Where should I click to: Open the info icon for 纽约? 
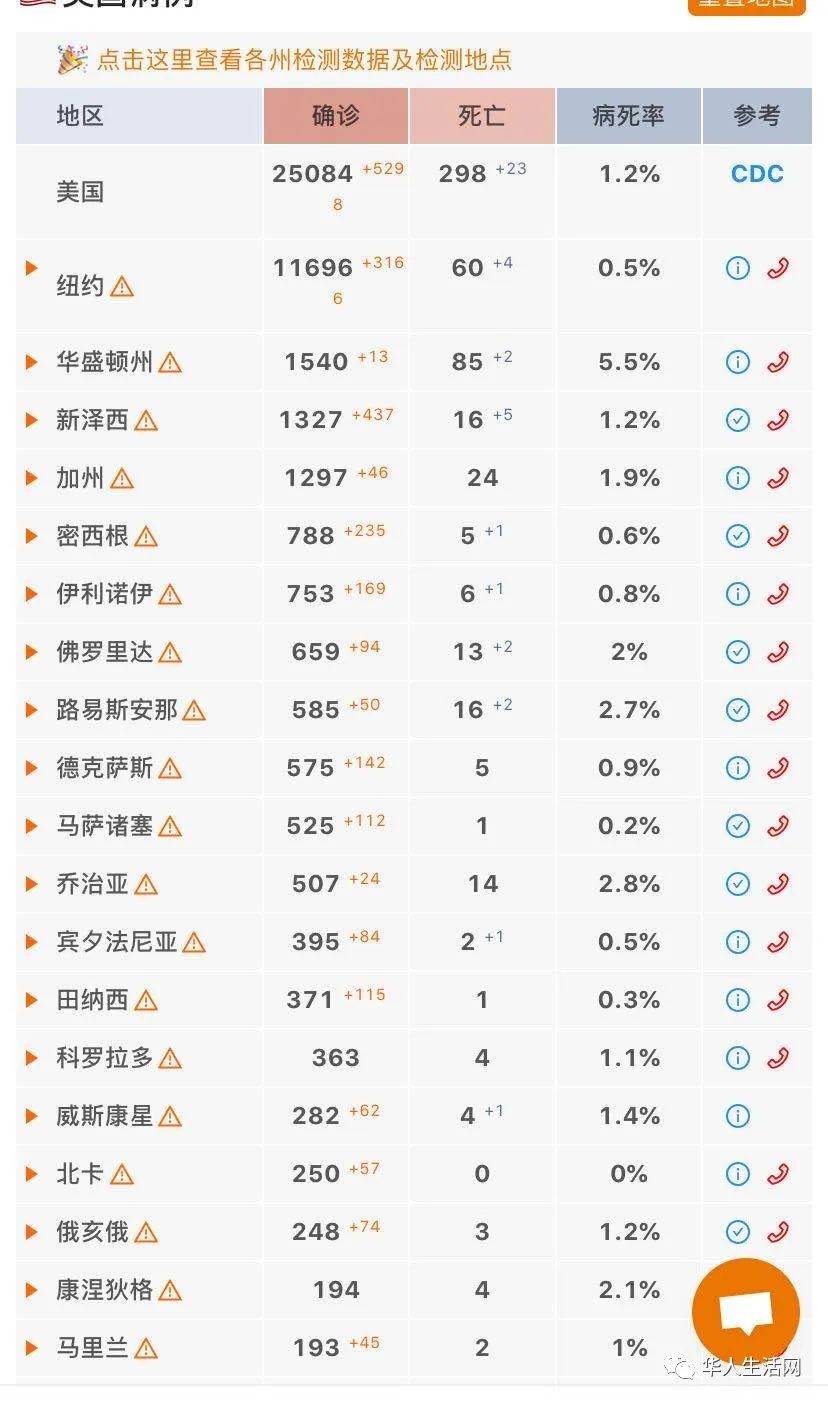(x=738, y=268)
